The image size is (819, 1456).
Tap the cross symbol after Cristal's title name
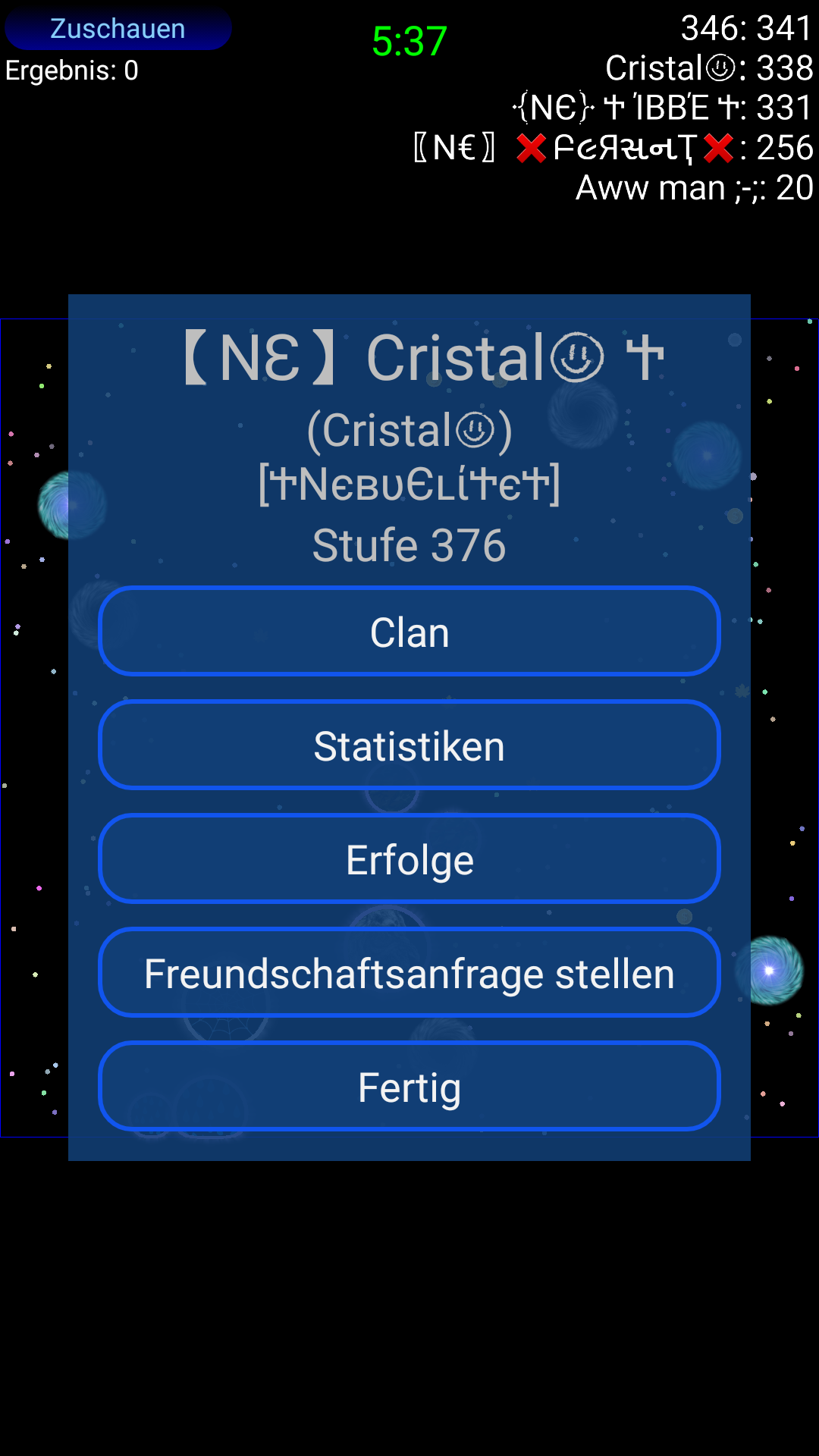coord(646,358)
